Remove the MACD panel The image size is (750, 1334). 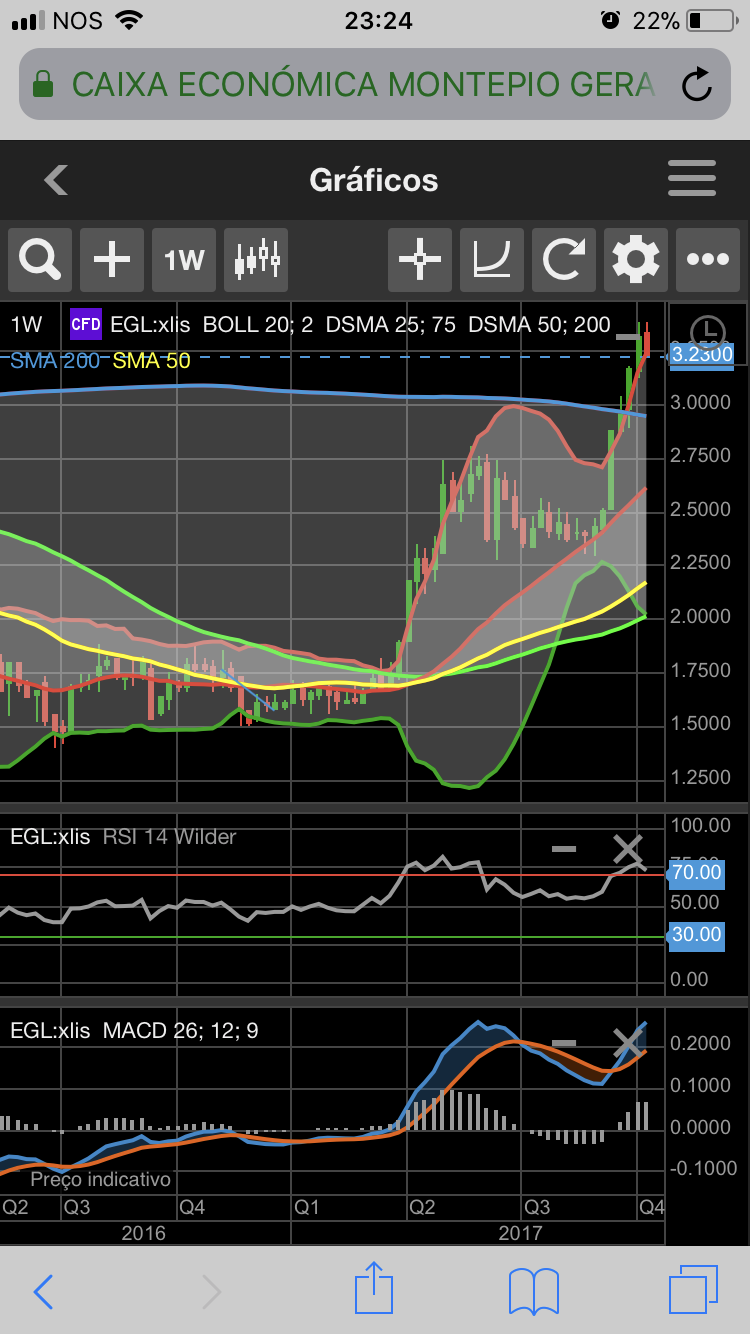(628, 1043)
